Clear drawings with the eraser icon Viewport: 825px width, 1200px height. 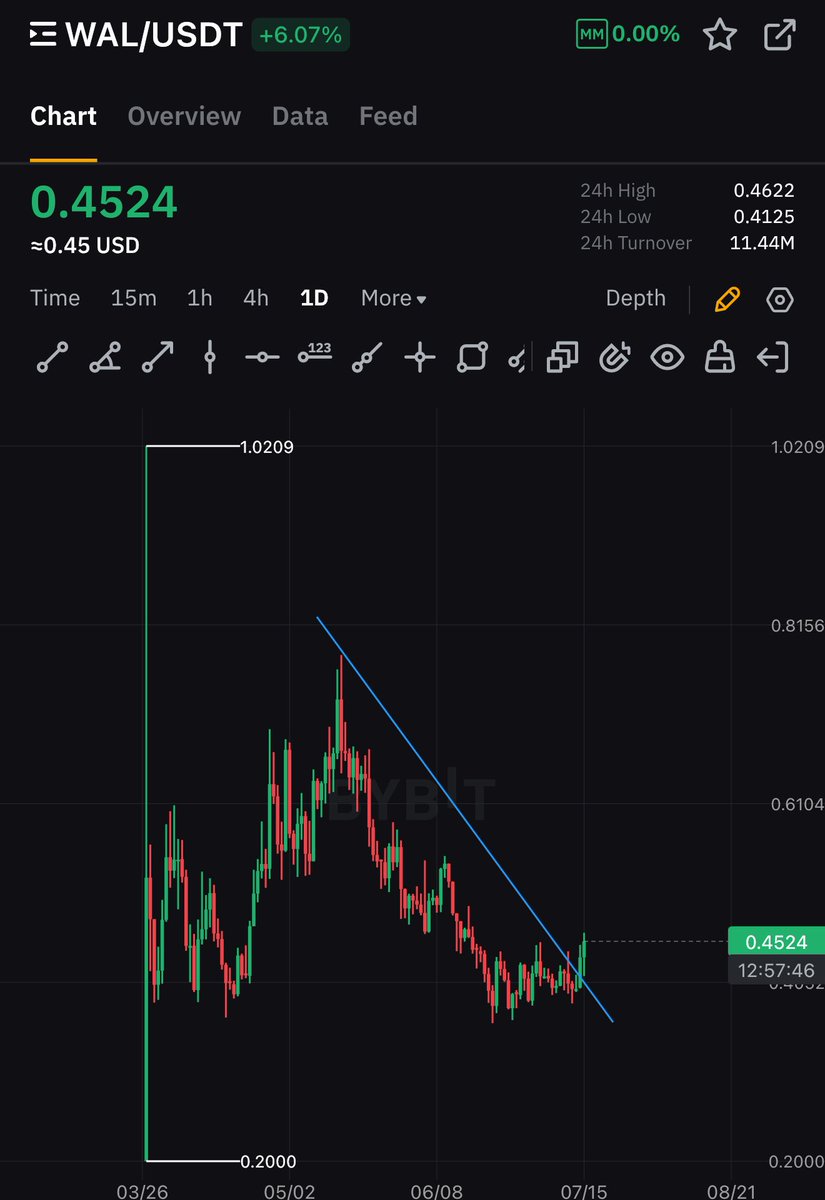tap(720, 357)
